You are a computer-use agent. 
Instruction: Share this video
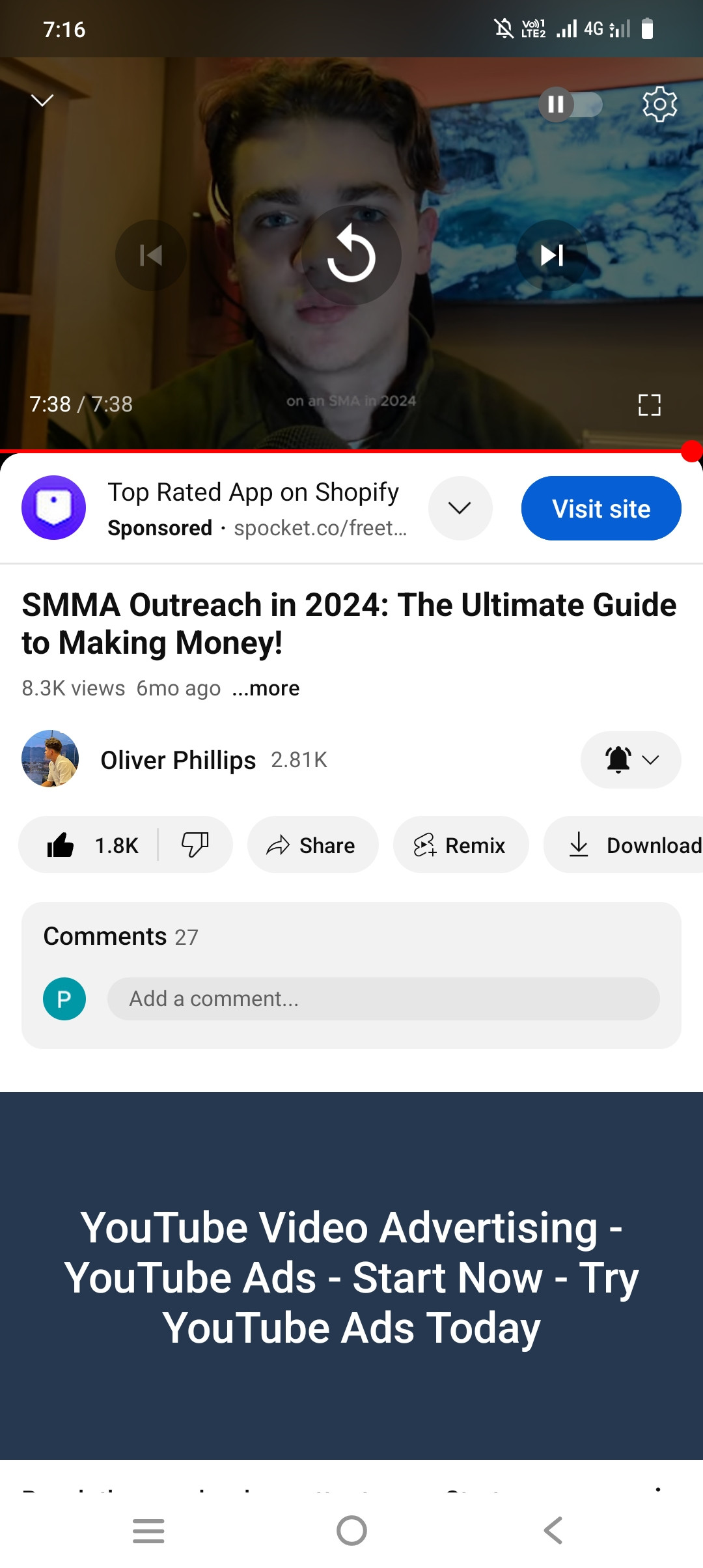[312, 845]
